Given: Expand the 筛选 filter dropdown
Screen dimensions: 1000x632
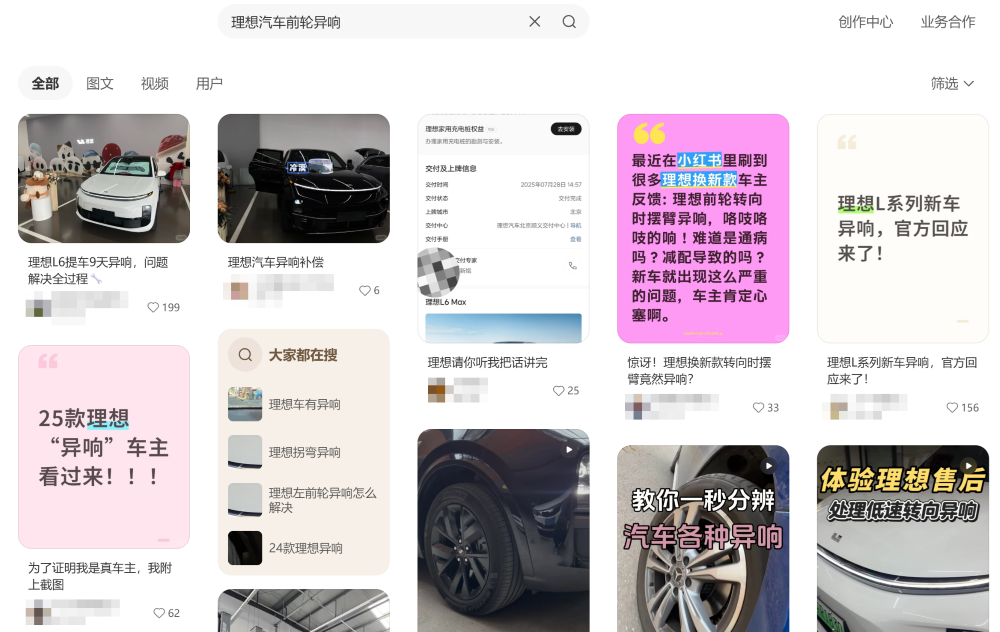Looking at the screenshot, I should pyautogui.click(x=952, y=84).
